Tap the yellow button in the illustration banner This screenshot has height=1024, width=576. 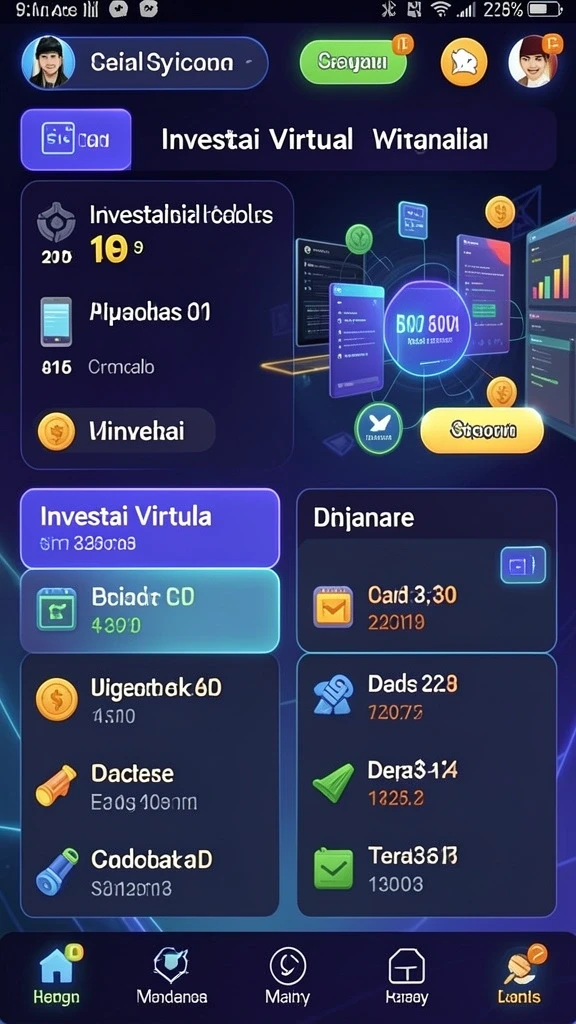(482, 431)
